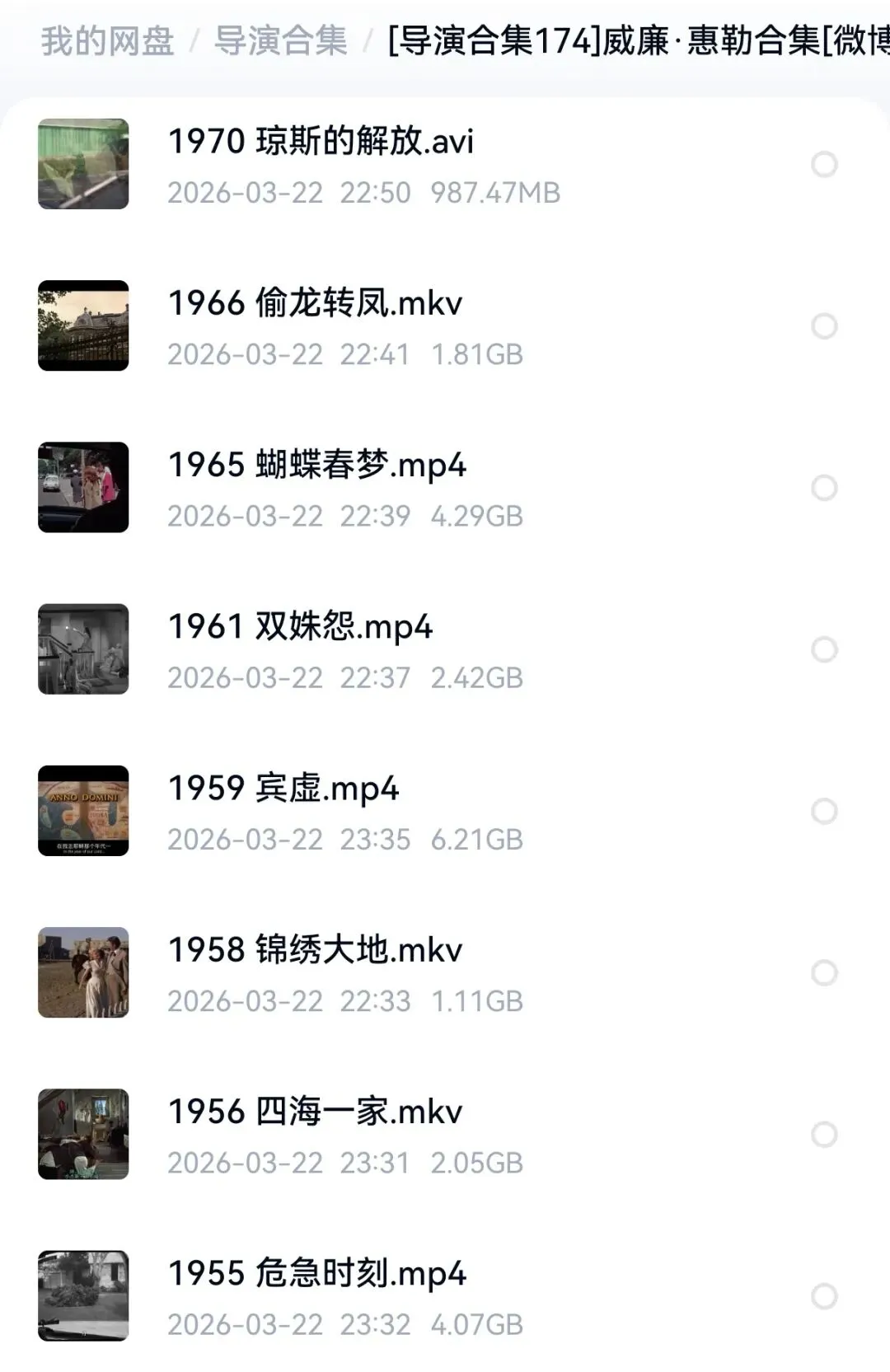Viewport: 890px width, 1372px height.
Task: Open the file 1959 宾虚.mp4
Action: 283,789
